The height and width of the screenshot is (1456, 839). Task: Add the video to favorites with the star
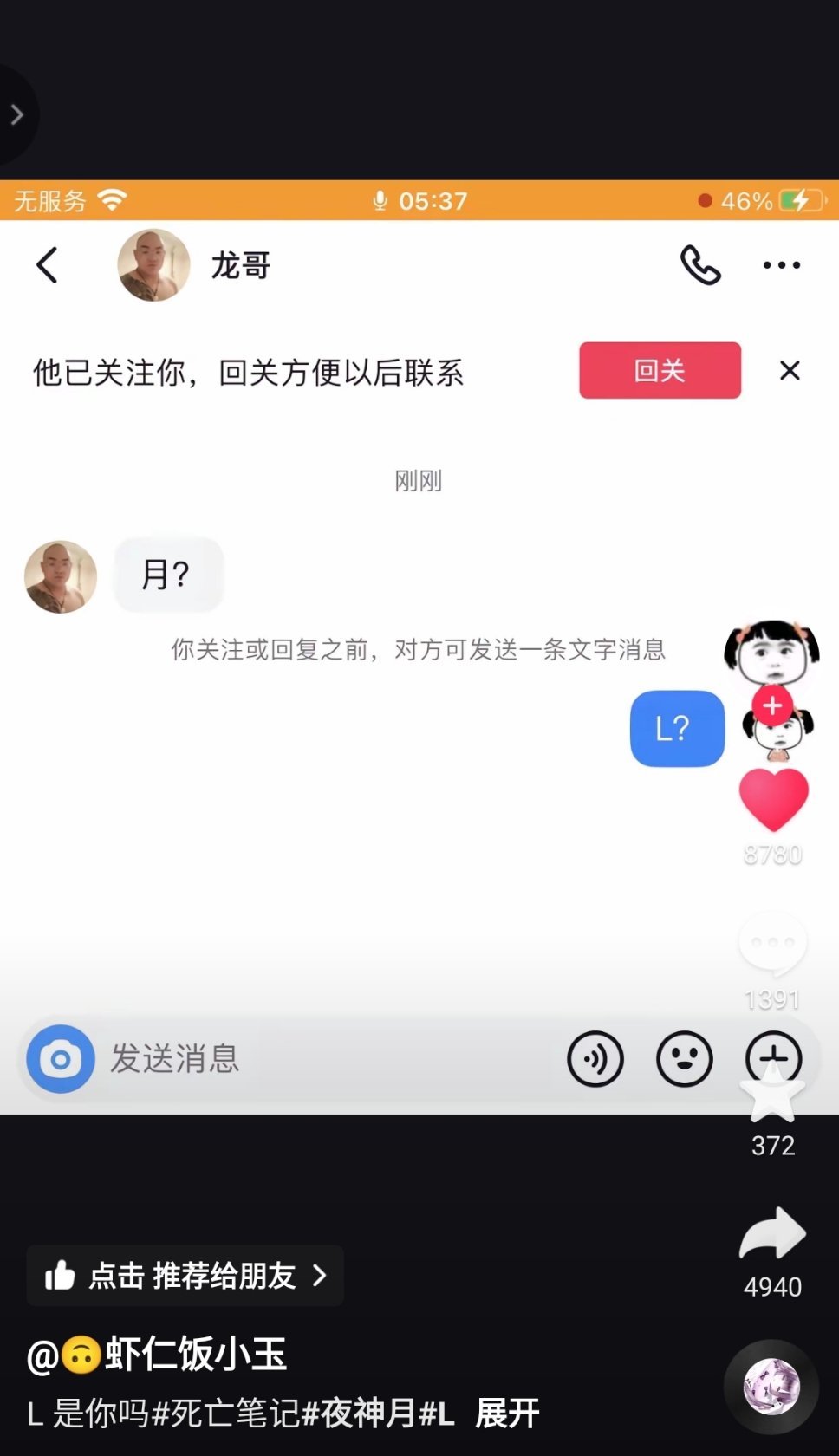[x=772, y=1094]
